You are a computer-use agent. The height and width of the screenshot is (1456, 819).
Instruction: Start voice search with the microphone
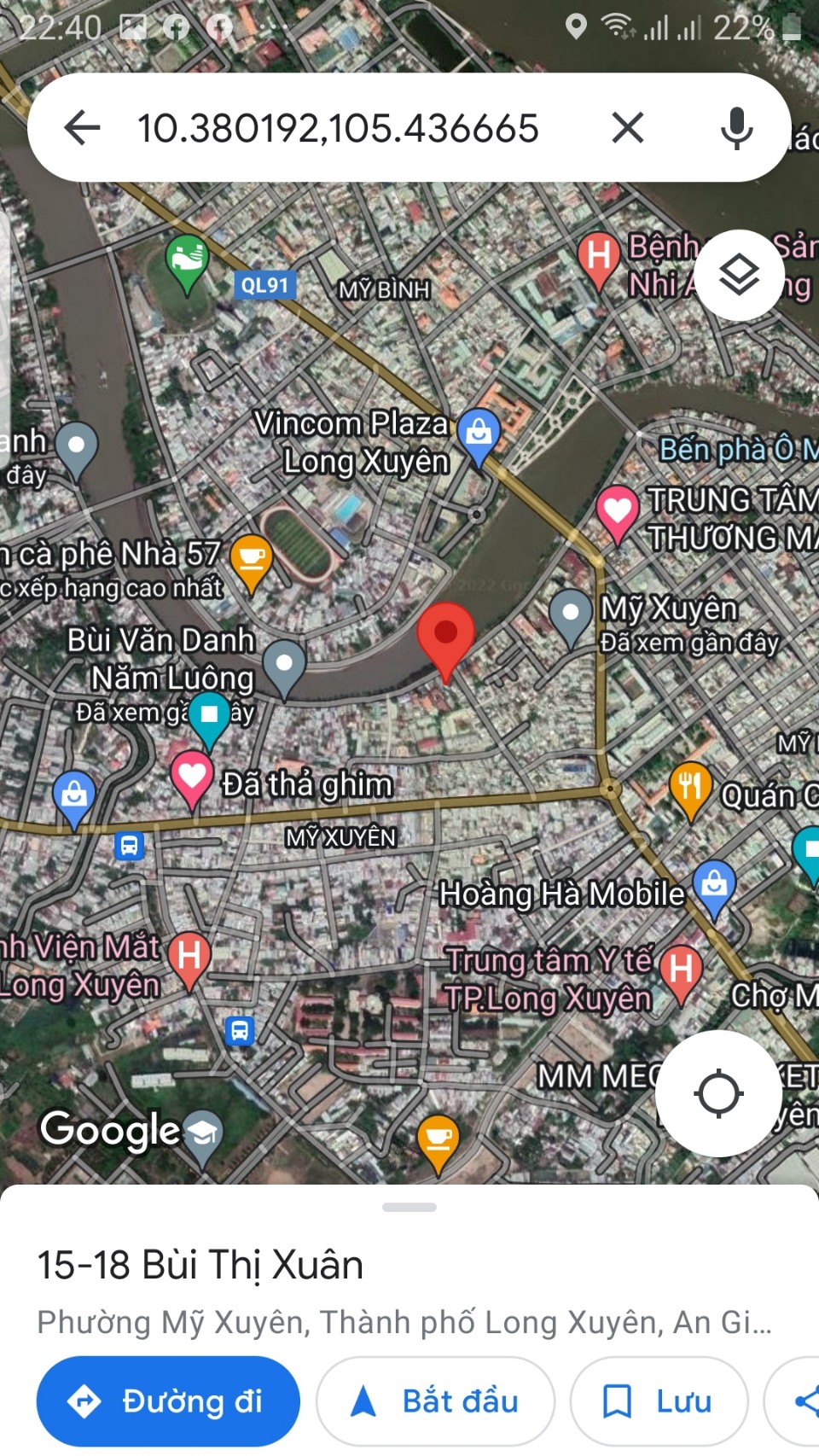pos(736,128)
